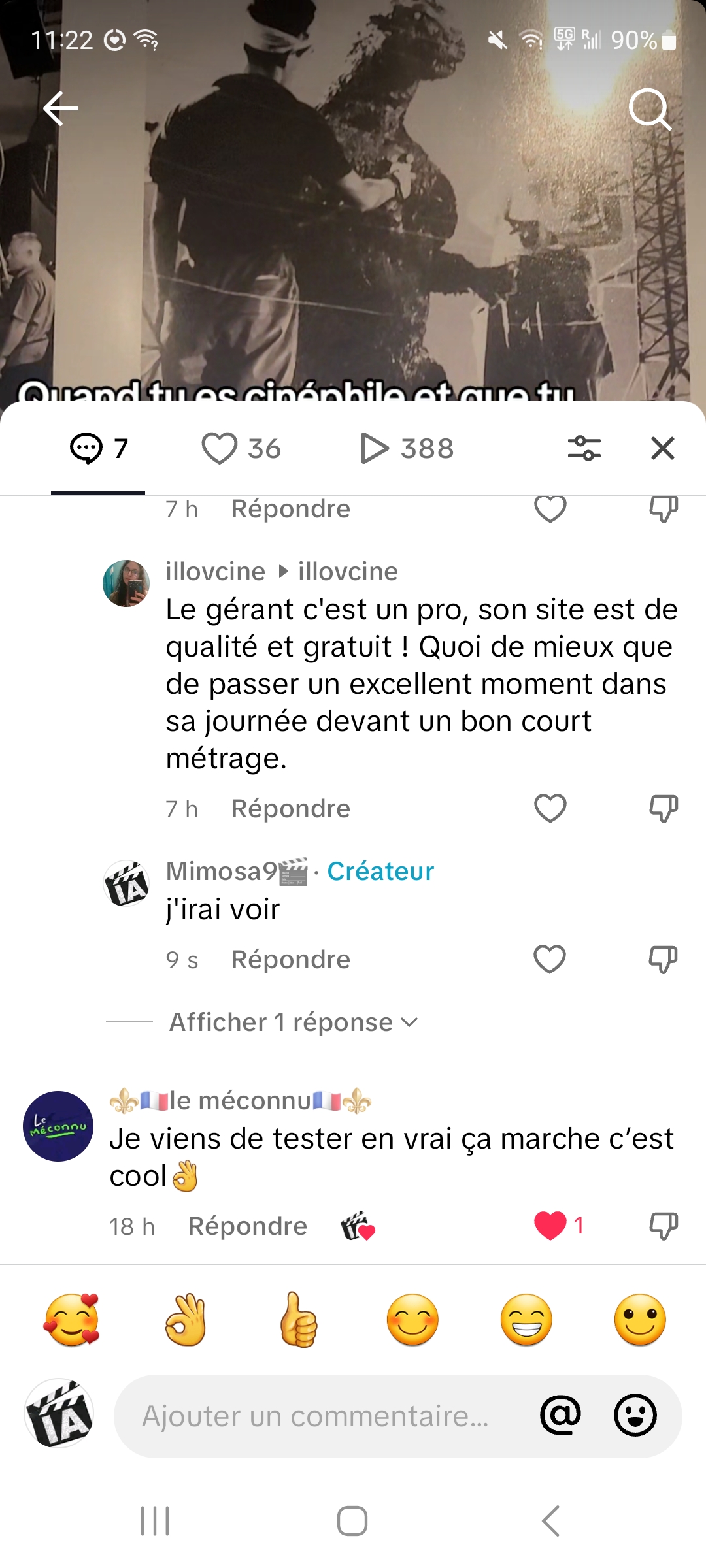The width and height of the screenshot is (706, 1568).
Task: Expand Afficher 1 réponse
Action: point(293,1022)
